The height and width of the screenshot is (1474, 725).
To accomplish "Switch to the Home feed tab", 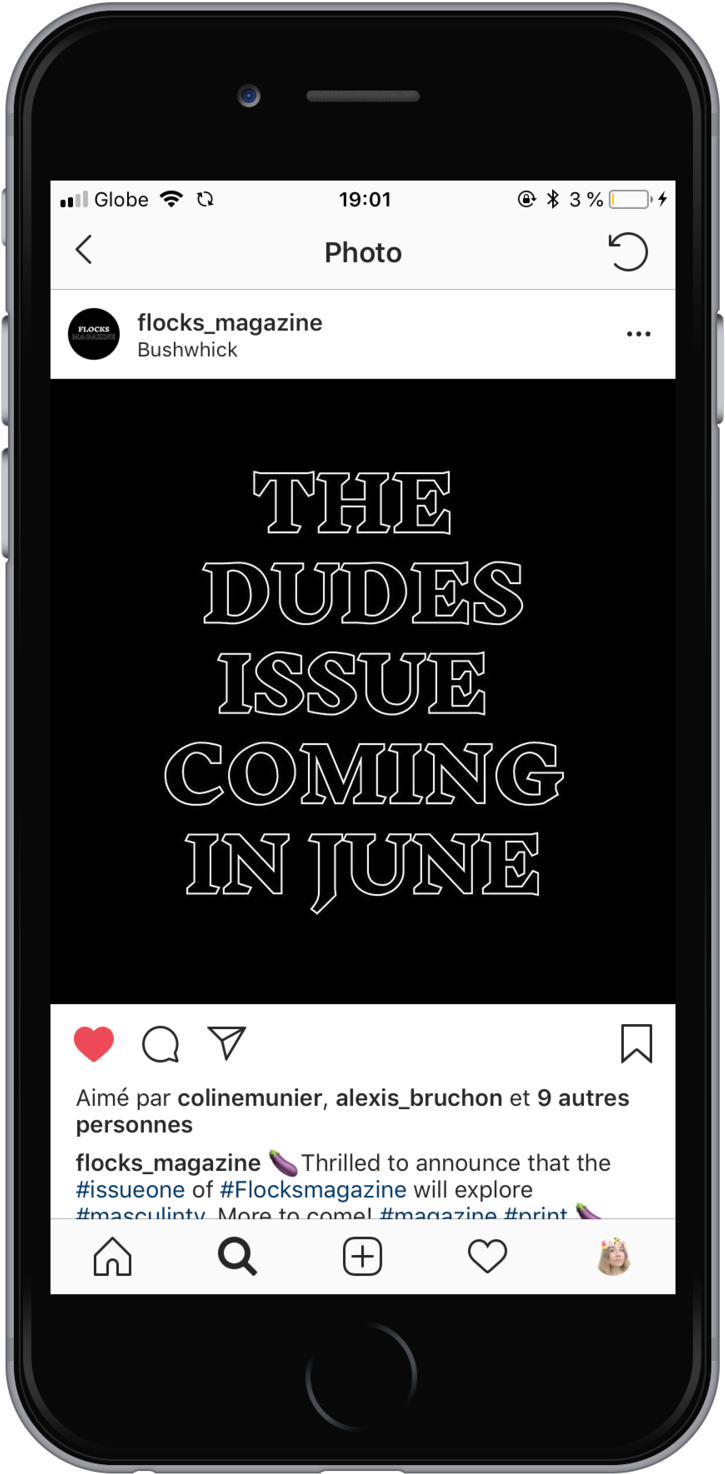I will (112, 1257).
